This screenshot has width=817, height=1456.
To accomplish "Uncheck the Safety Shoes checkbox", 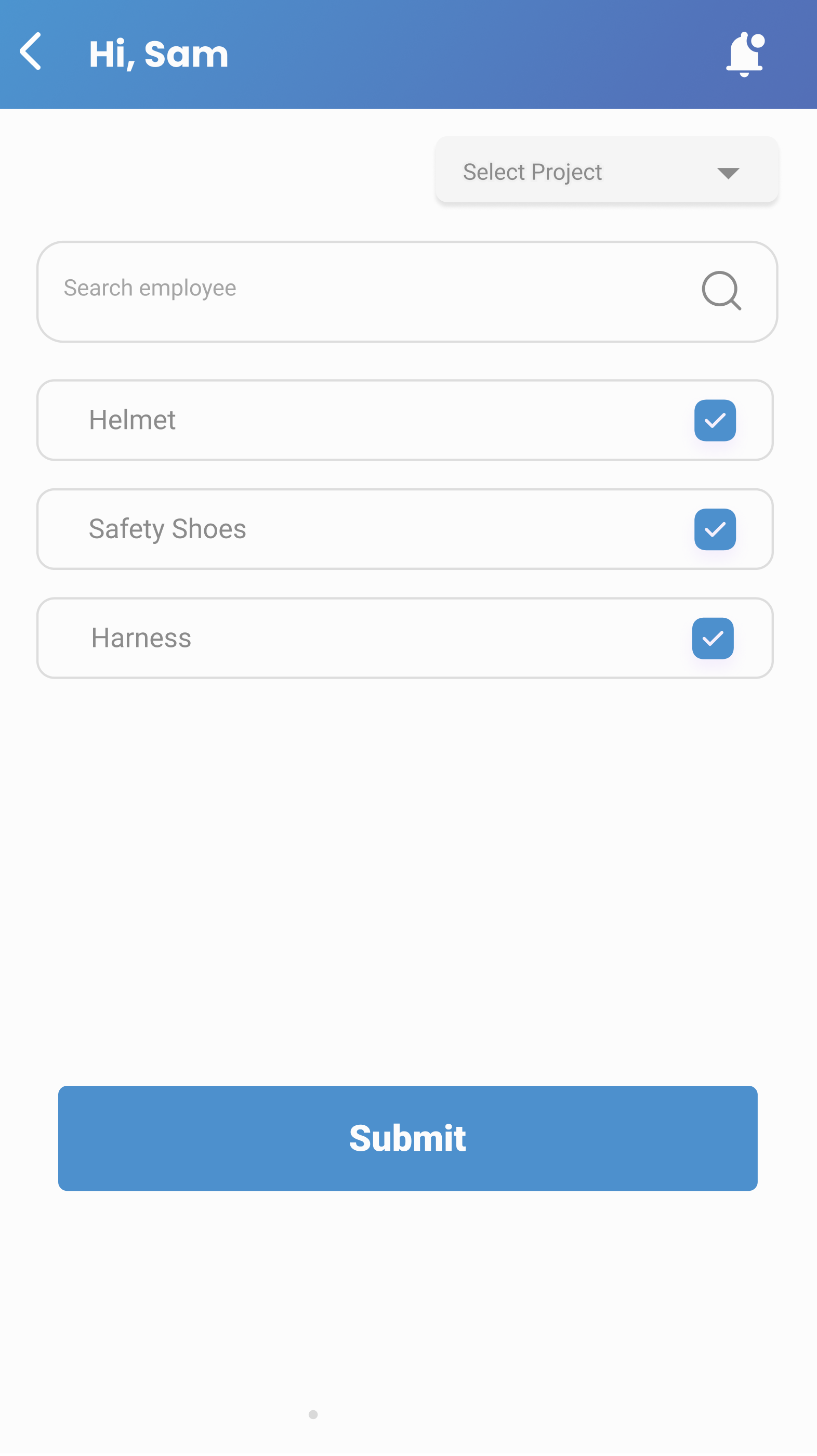I will pos(715,529).
